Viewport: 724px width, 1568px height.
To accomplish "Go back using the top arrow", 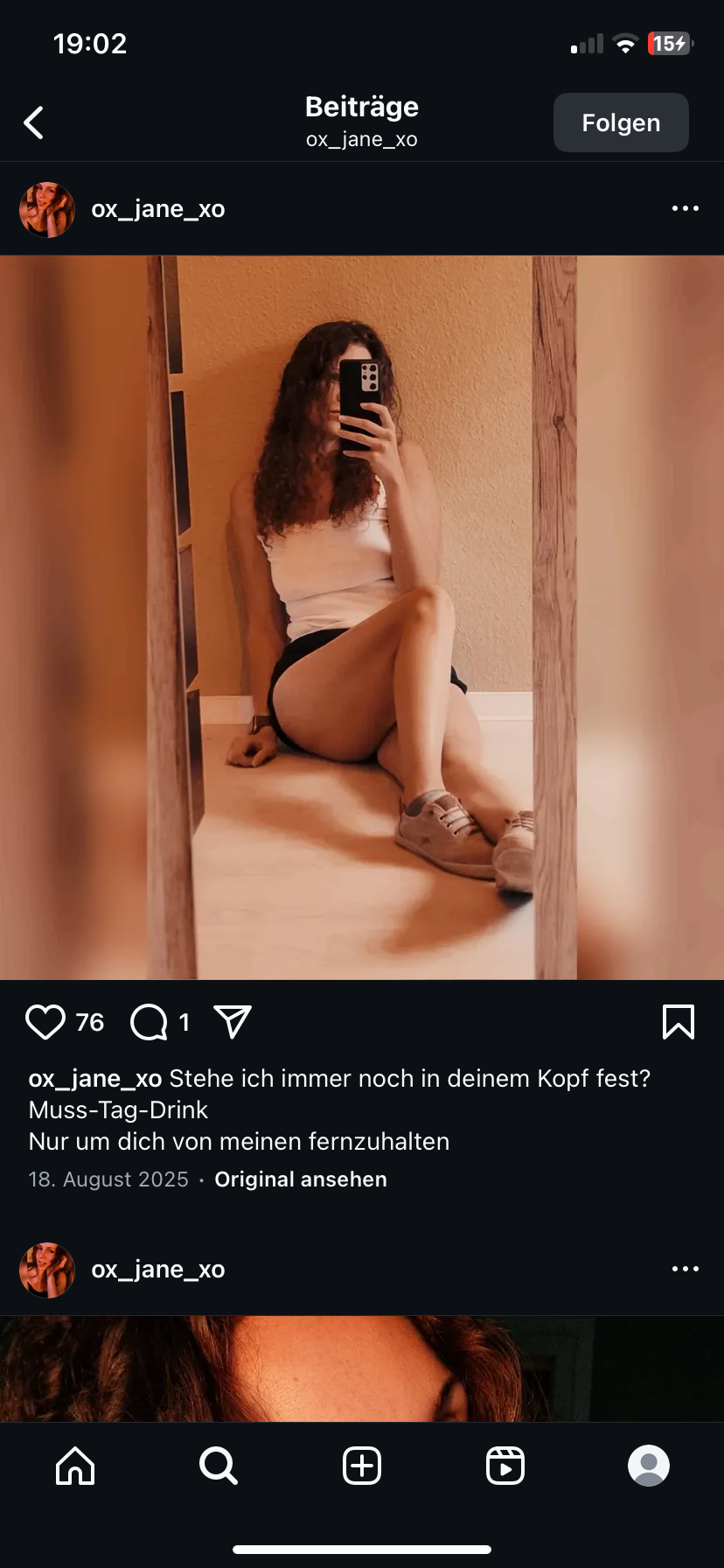I will tap(34, 123).
